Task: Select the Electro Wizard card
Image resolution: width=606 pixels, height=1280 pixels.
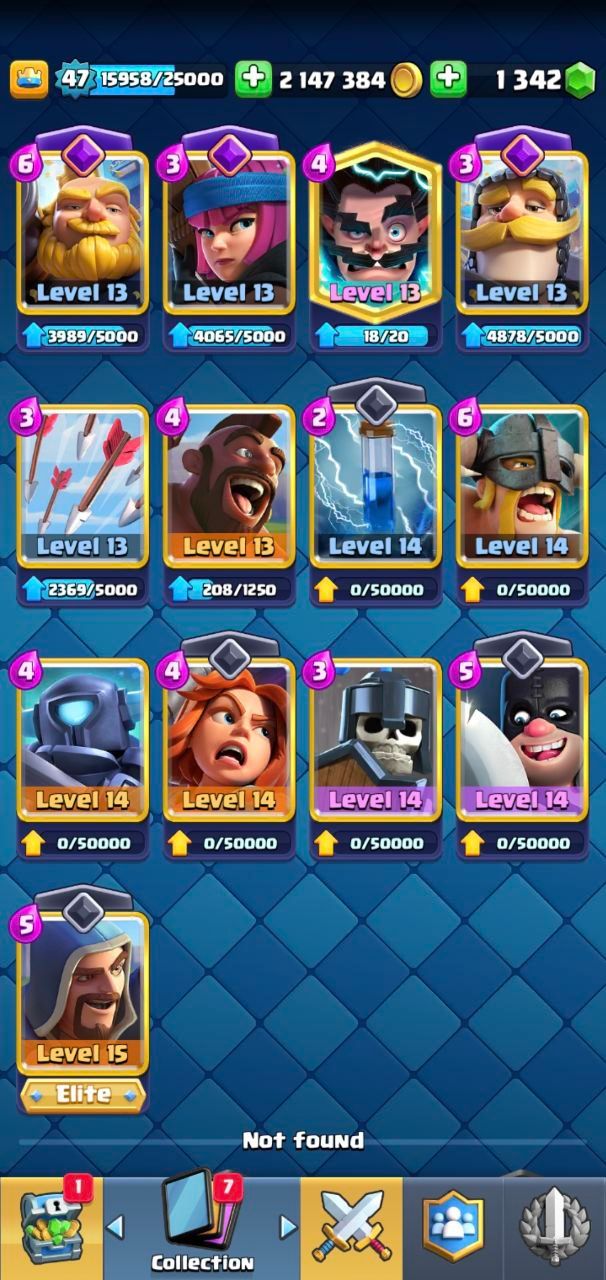Action: (x=375, y=240)
